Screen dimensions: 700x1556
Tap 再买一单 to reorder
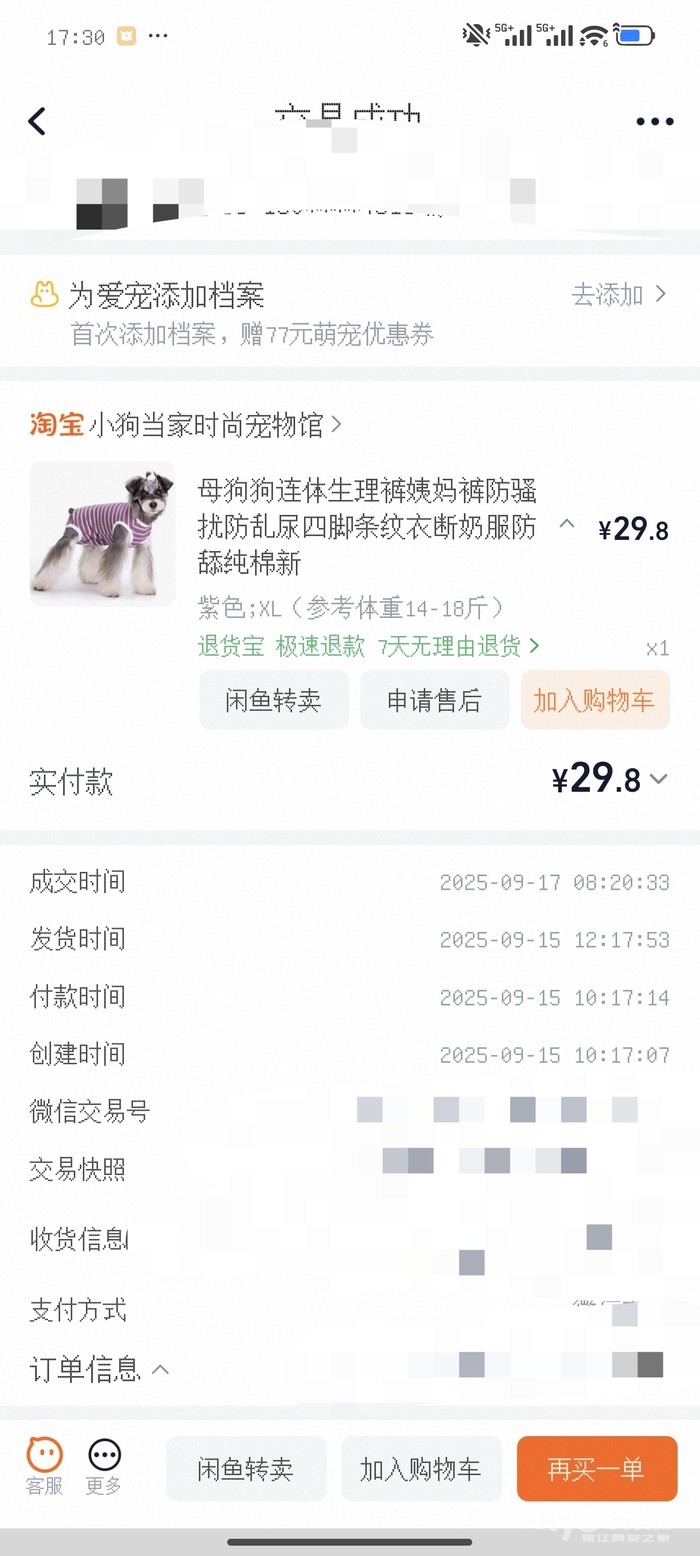[x=596, y=1469]
